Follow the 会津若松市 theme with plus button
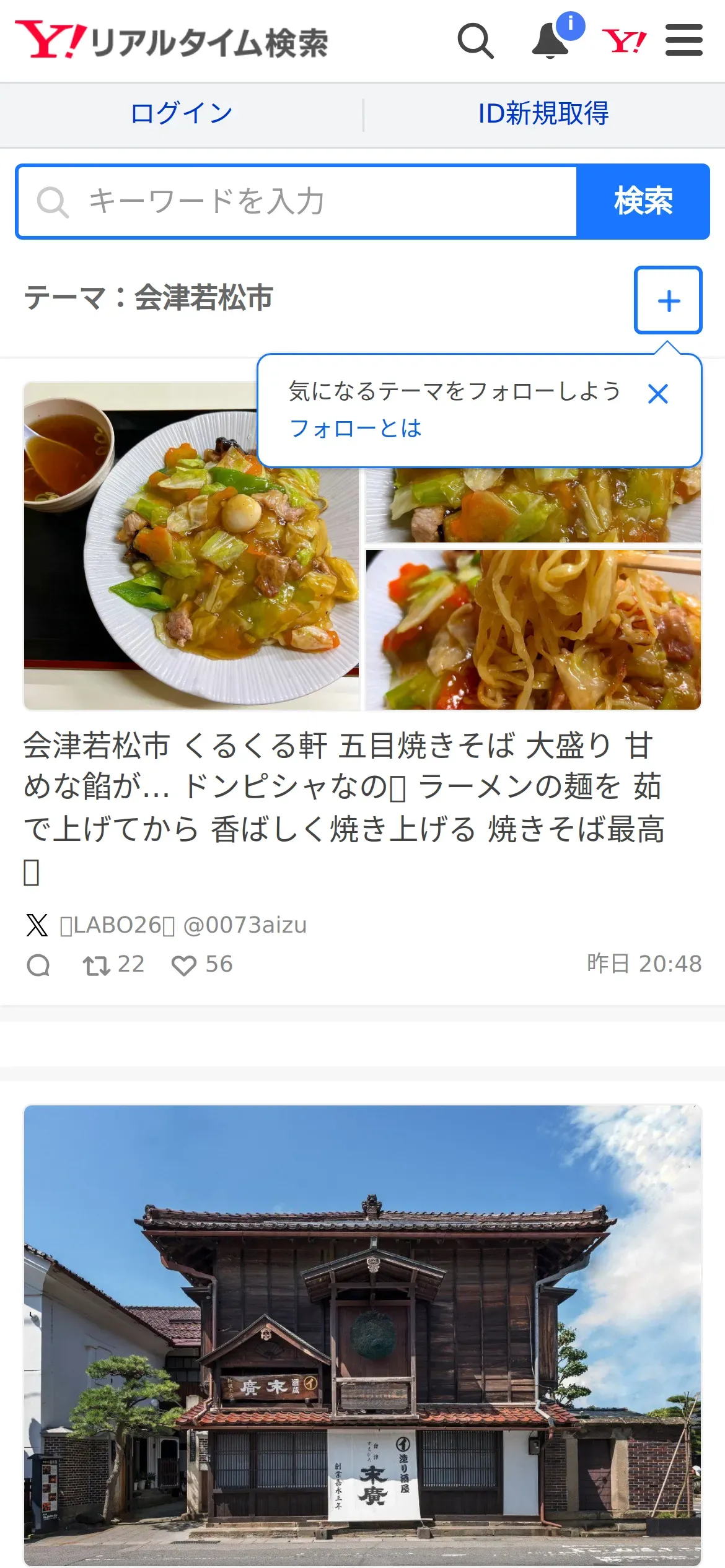The image size is (725, 1568). tap(668, 300)
